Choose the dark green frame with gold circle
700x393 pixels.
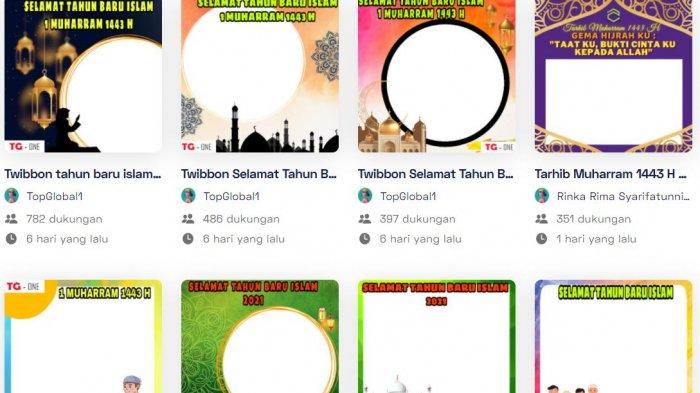(260, 337)
